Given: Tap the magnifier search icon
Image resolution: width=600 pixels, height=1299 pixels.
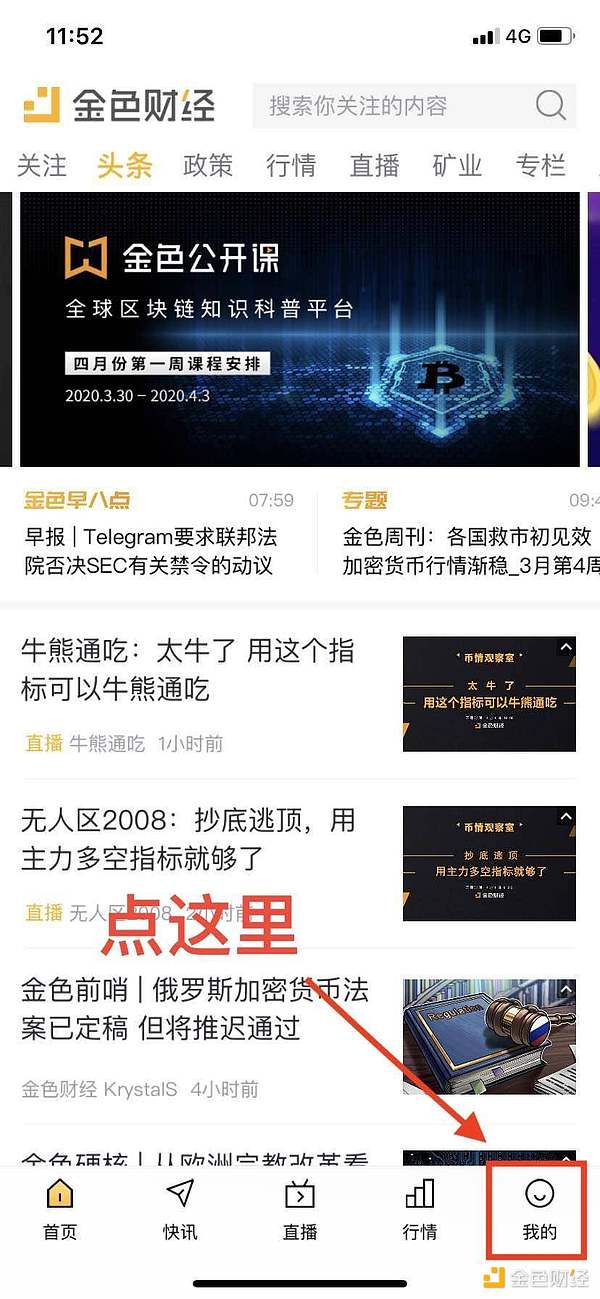Looking at the screenshot, I should click(x=551, y=105).
